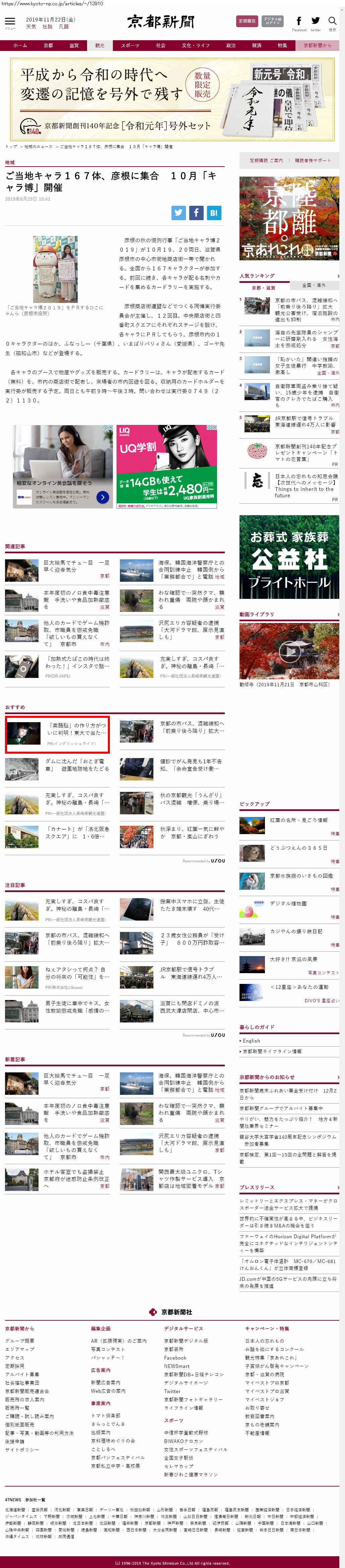Play the 動画ライブラリ video

pos(289,651)
